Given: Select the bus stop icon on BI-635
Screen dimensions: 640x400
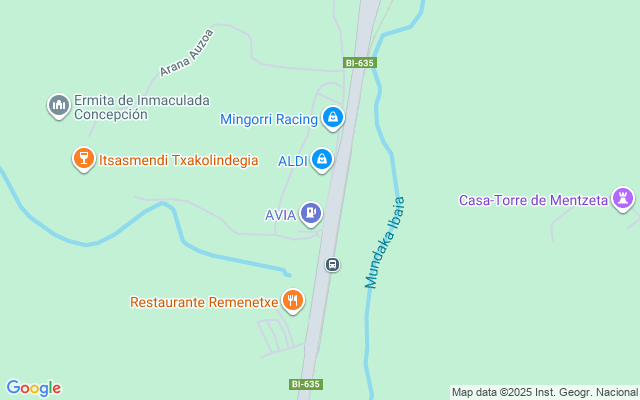Looking at the screenshot, I should [332, 265].
